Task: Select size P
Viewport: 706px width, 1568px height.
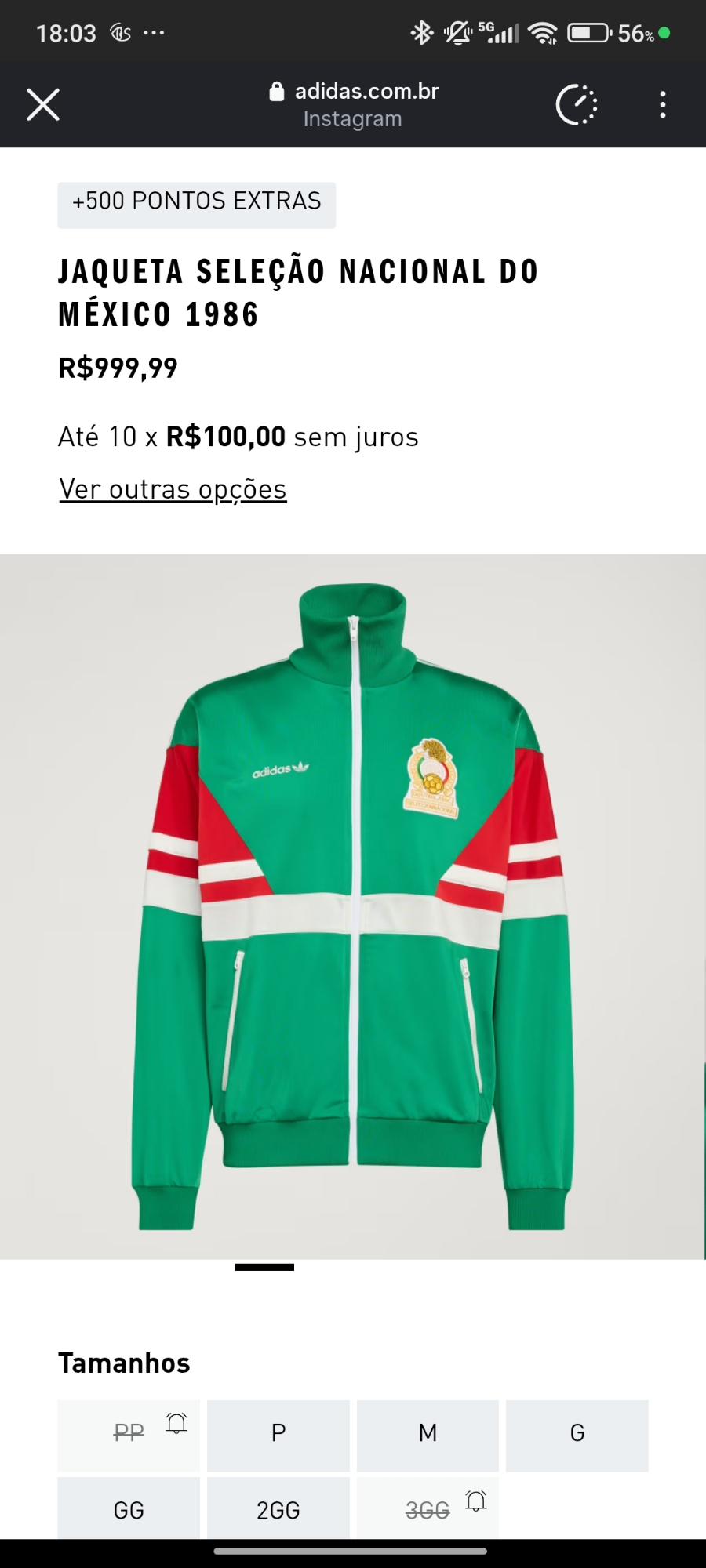Action: coord(278,1434)
